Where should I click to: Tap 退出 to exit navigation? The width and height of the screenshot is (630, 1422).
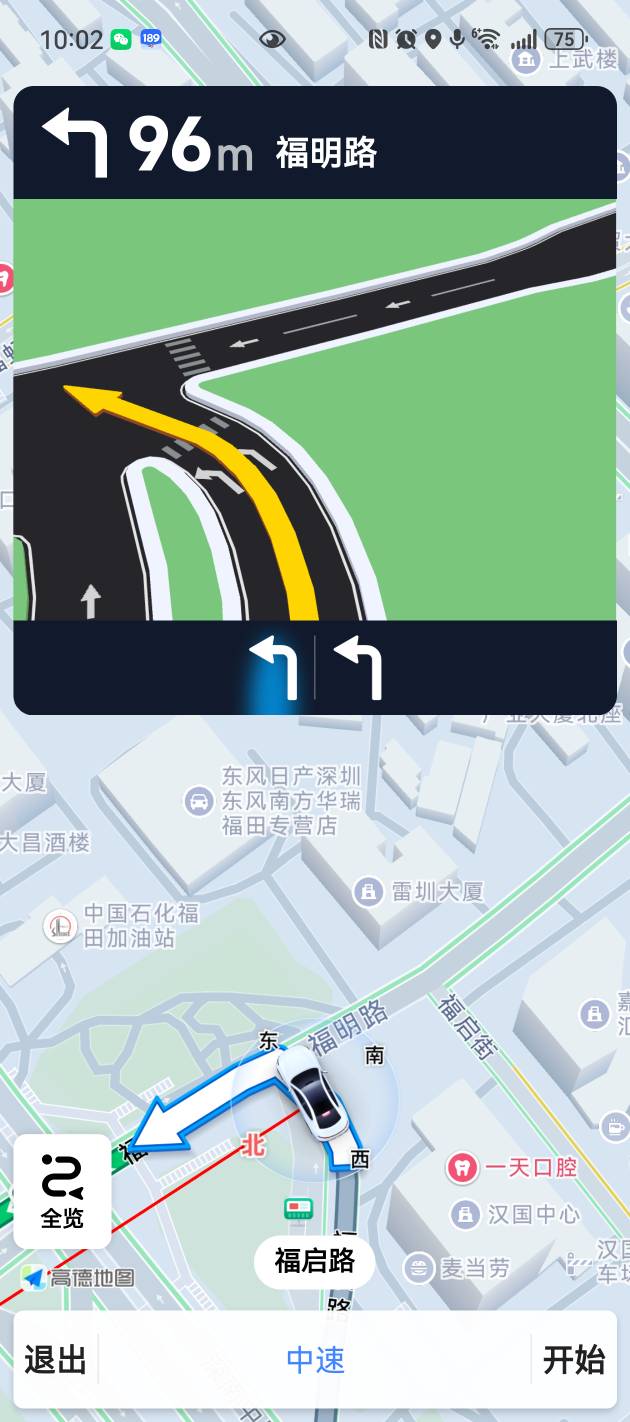coord(56,1360)
